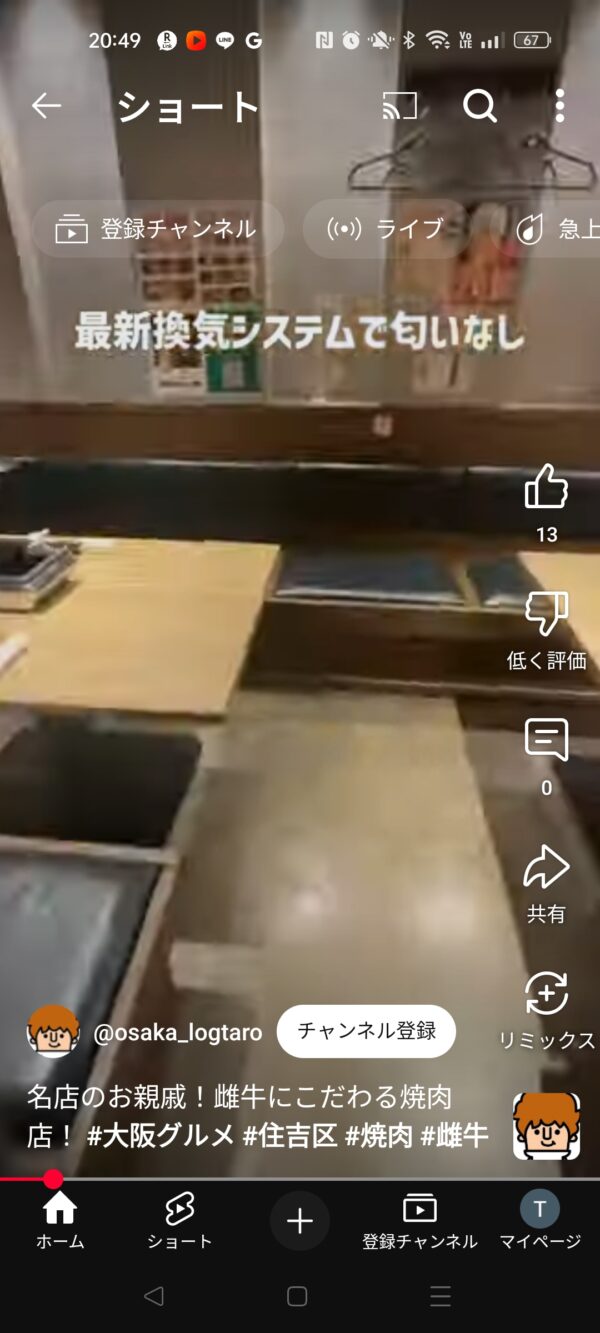Dislike the Short via 低く評価

point(546,614)
